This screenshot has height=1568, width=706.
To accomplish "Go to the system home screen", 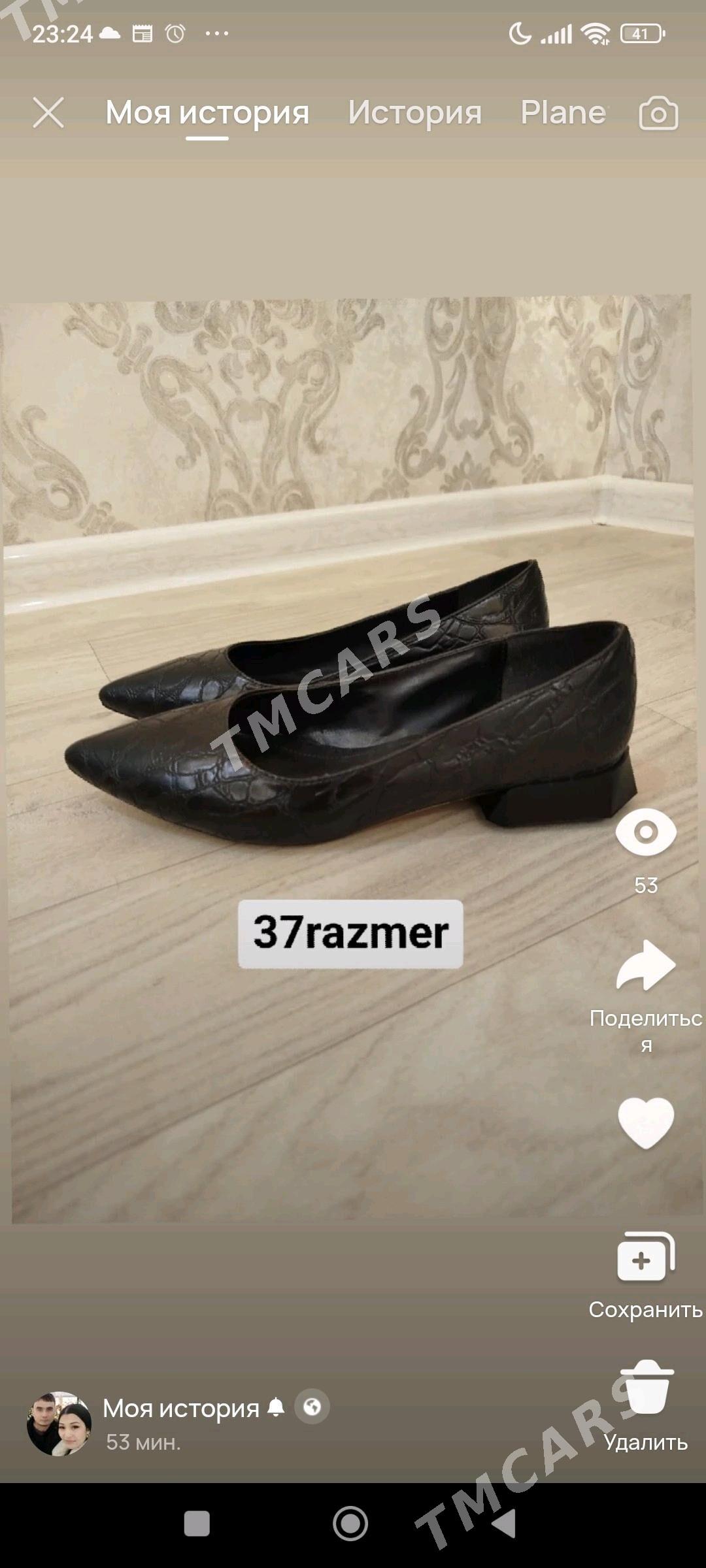I will click(350, 1524).
